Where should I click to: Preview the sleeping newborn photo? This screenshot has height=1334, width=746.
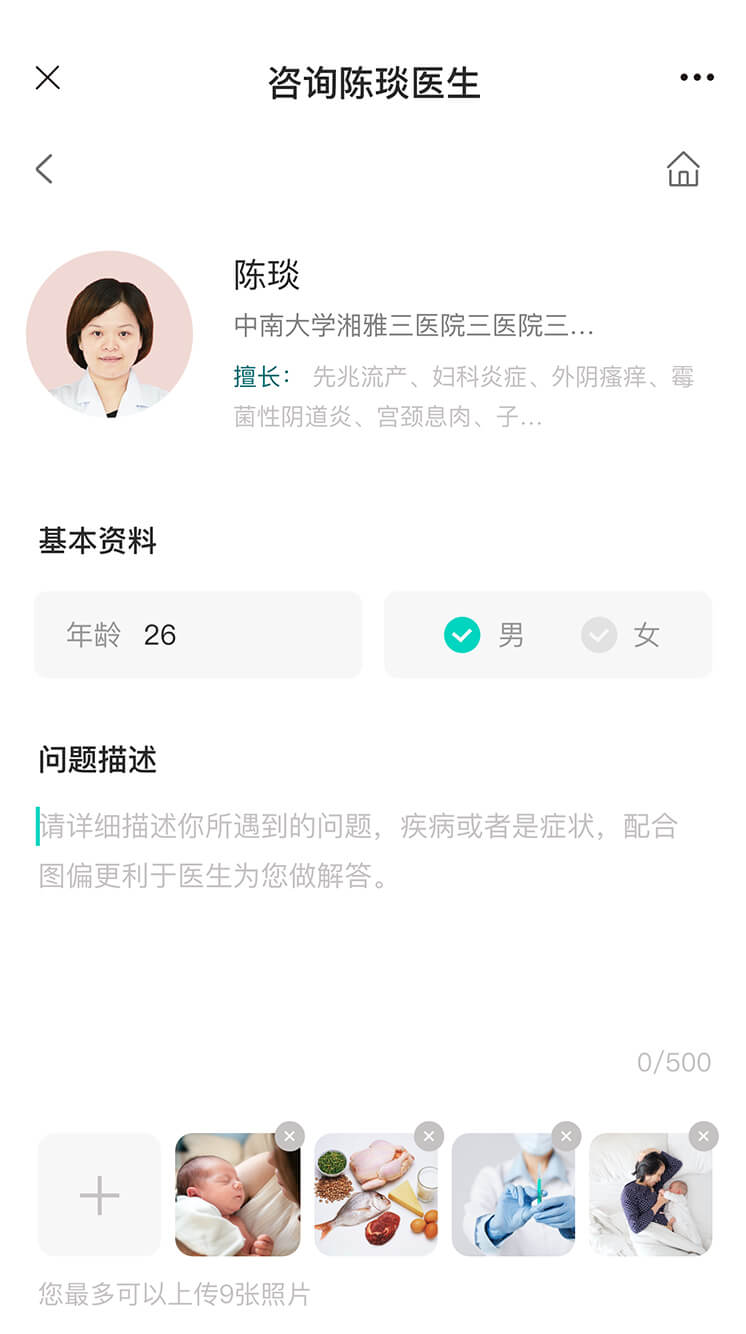click(x=236, y=1198)
